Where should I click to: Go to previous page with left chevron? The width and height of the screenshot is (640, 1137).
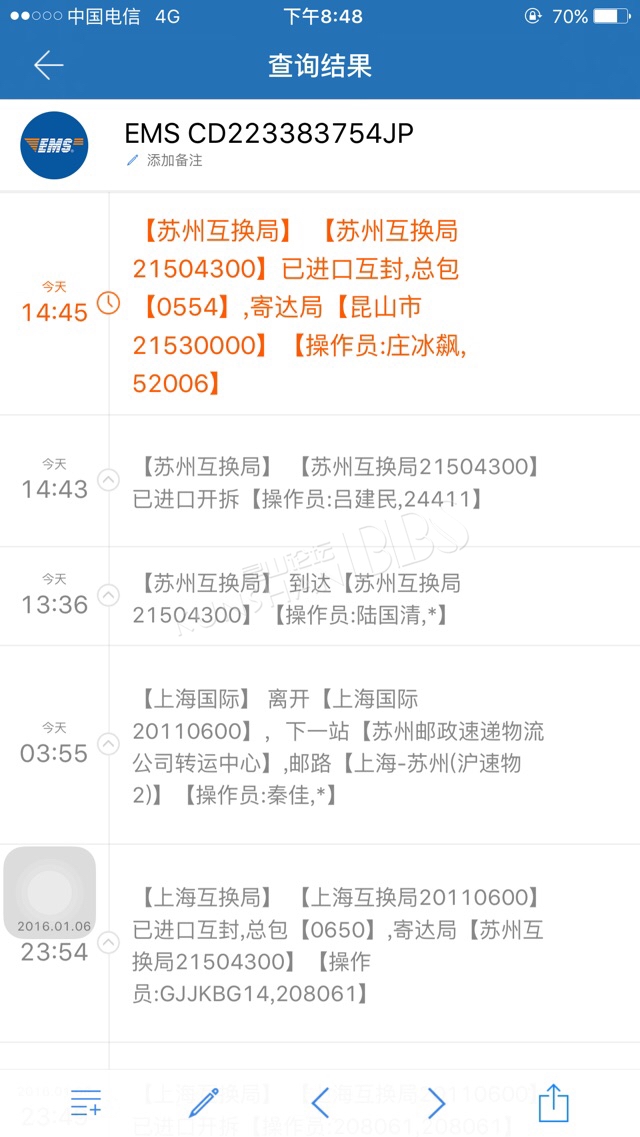pos(320,1103)
